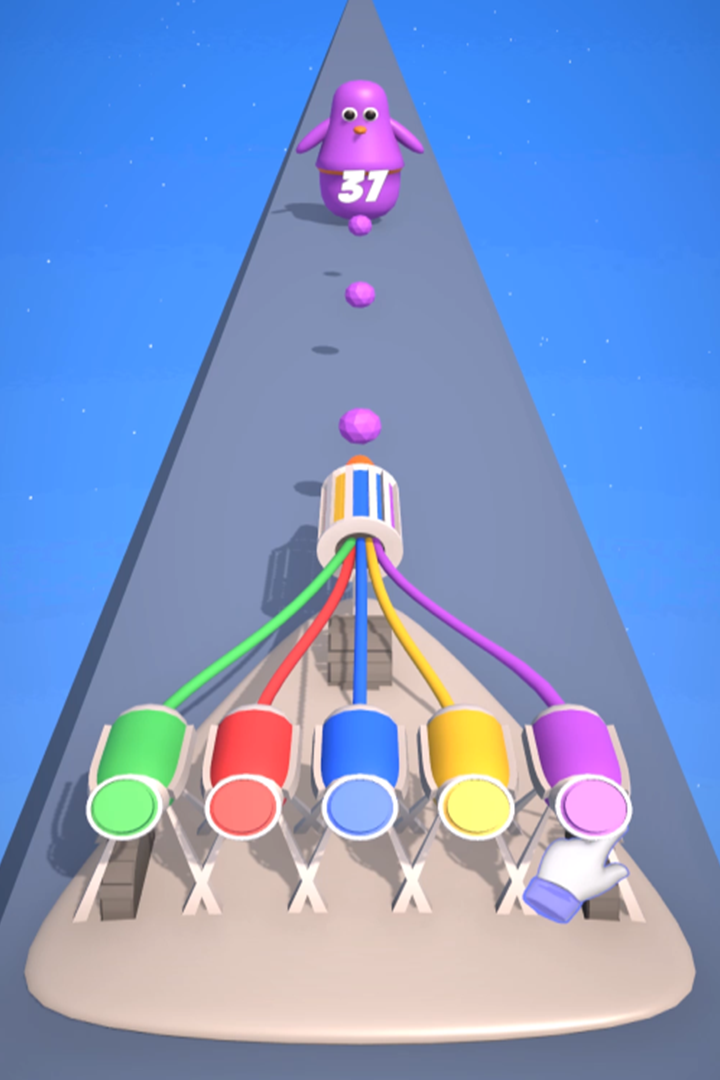The height and width of the screenshot is (1080, 720).
Task: Shoot with the purple color button
Action: click(593, 807)
